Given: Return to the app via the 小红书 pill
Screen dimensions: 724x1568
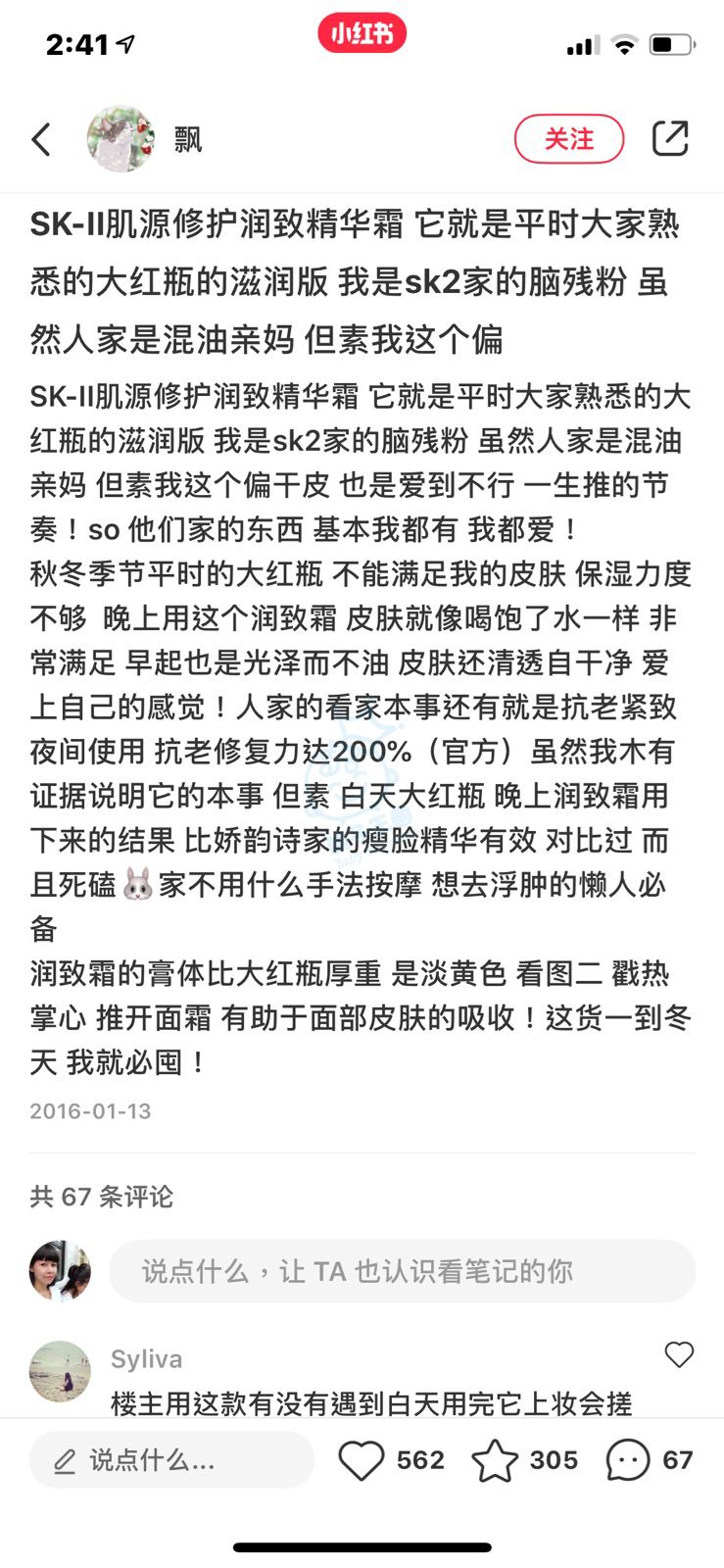Looking at the screenshot, I should point(362,35).
